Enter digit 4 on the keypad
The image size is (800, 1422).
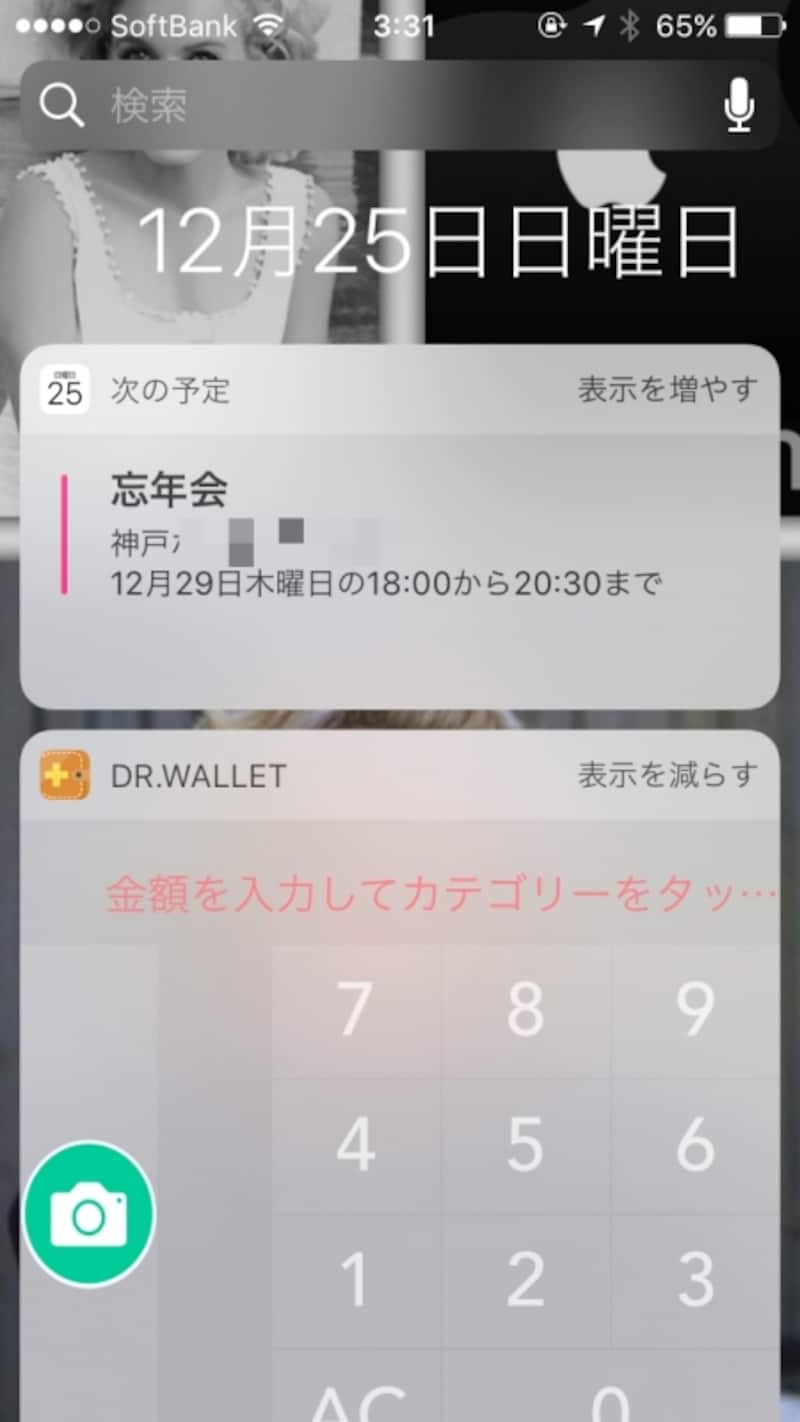point(355,1145)
